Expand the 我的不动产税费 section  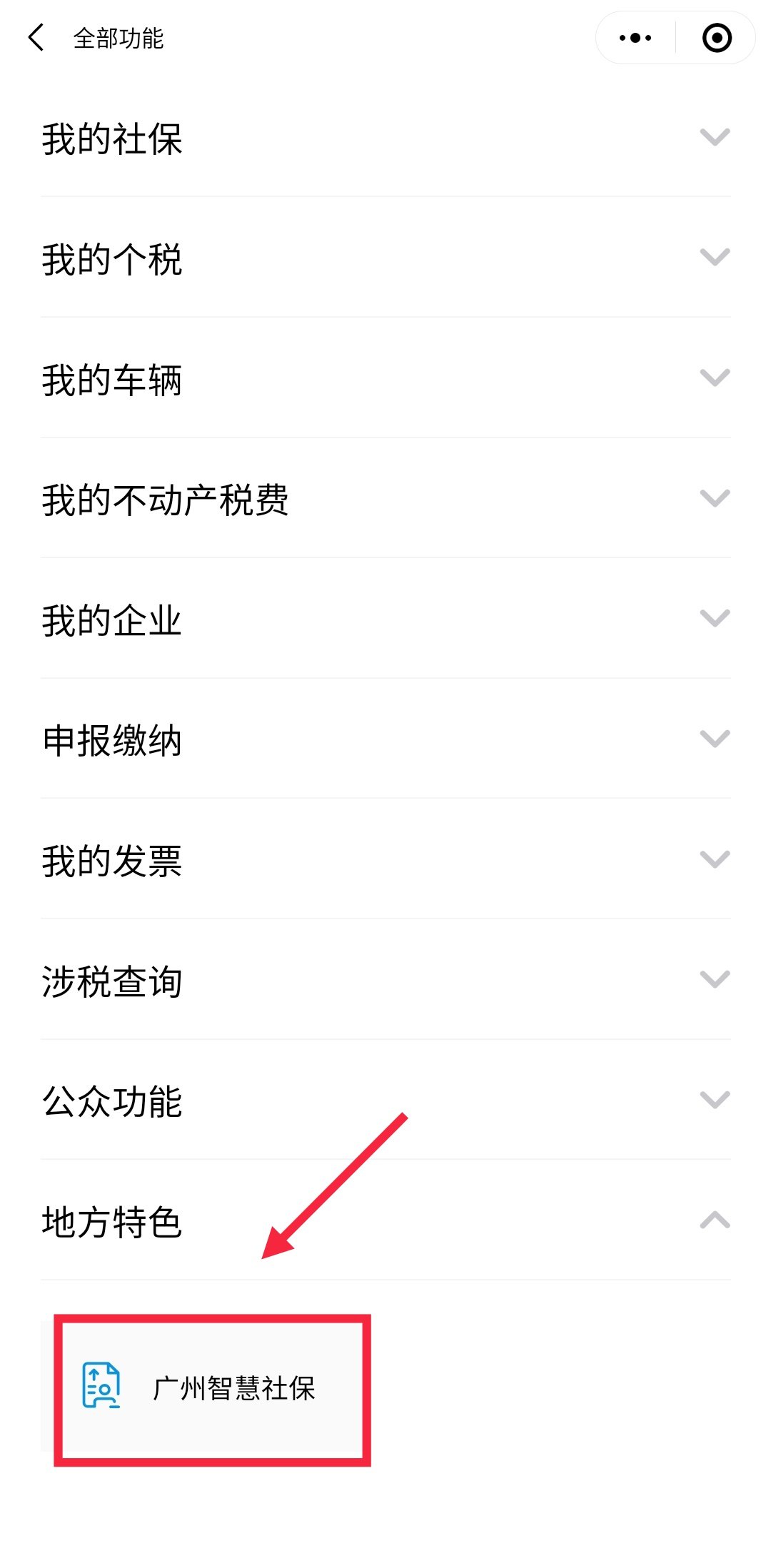(x=714, y=498)
